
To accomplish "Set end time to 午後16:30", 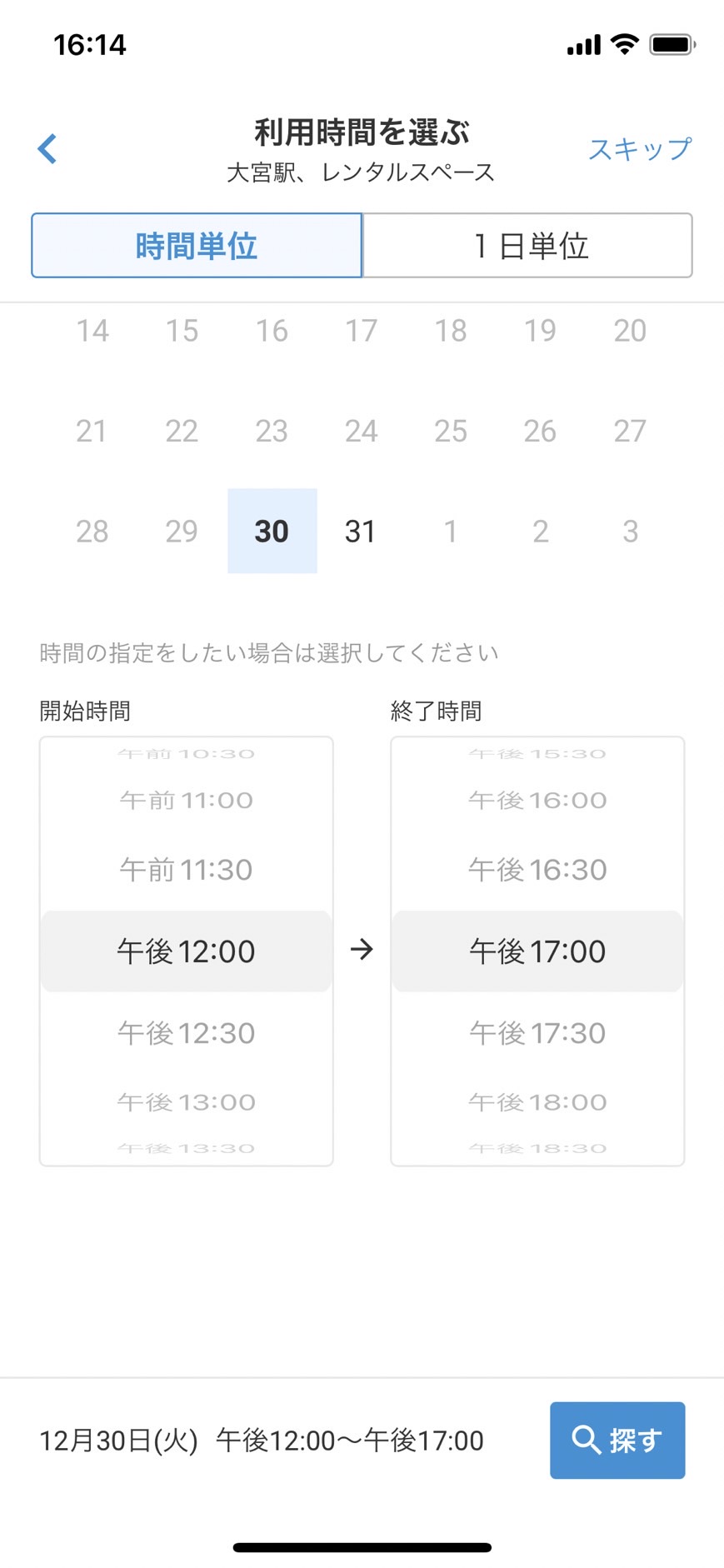I will pyautogui.click(x=537, y=870).
